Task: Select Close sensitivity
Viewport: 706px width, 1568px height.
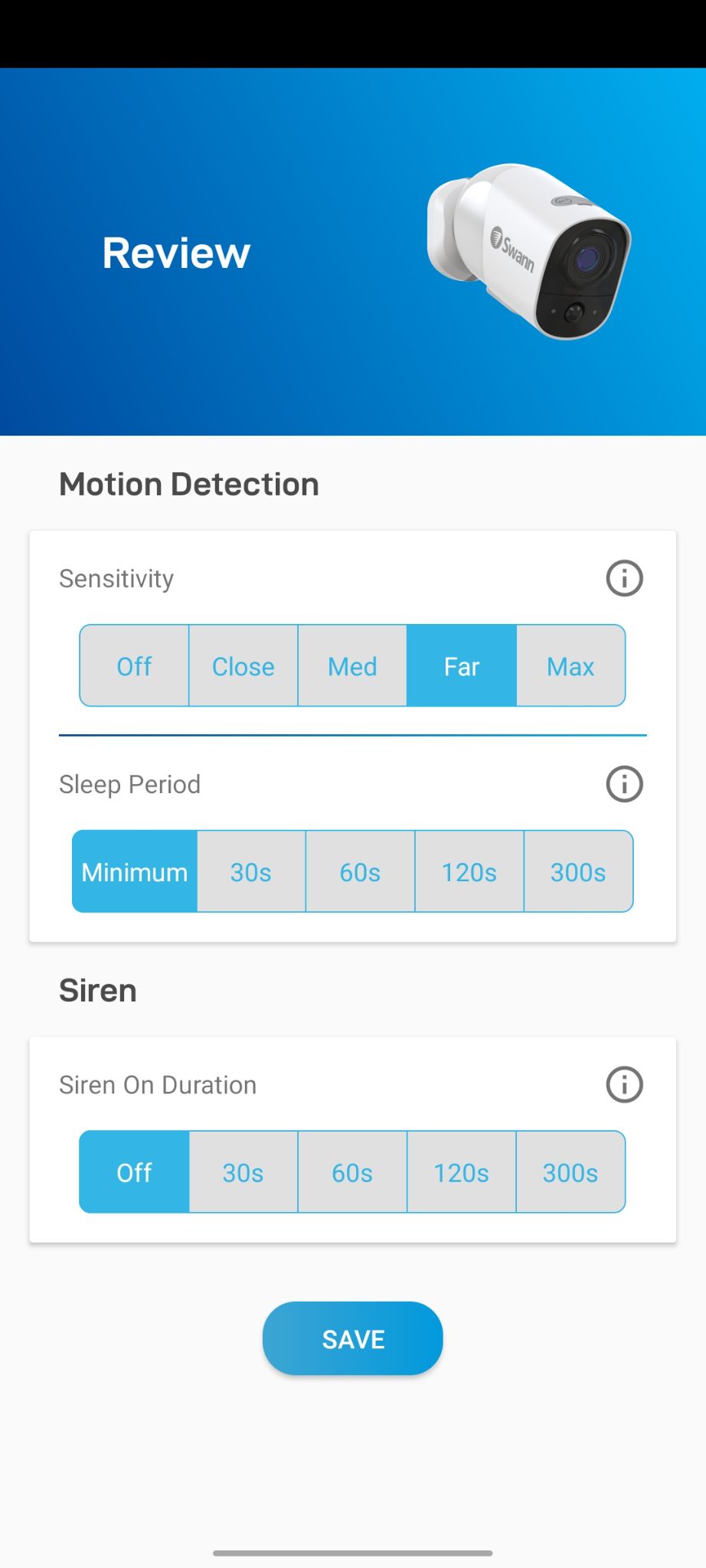Action: (x=243, y=666)
